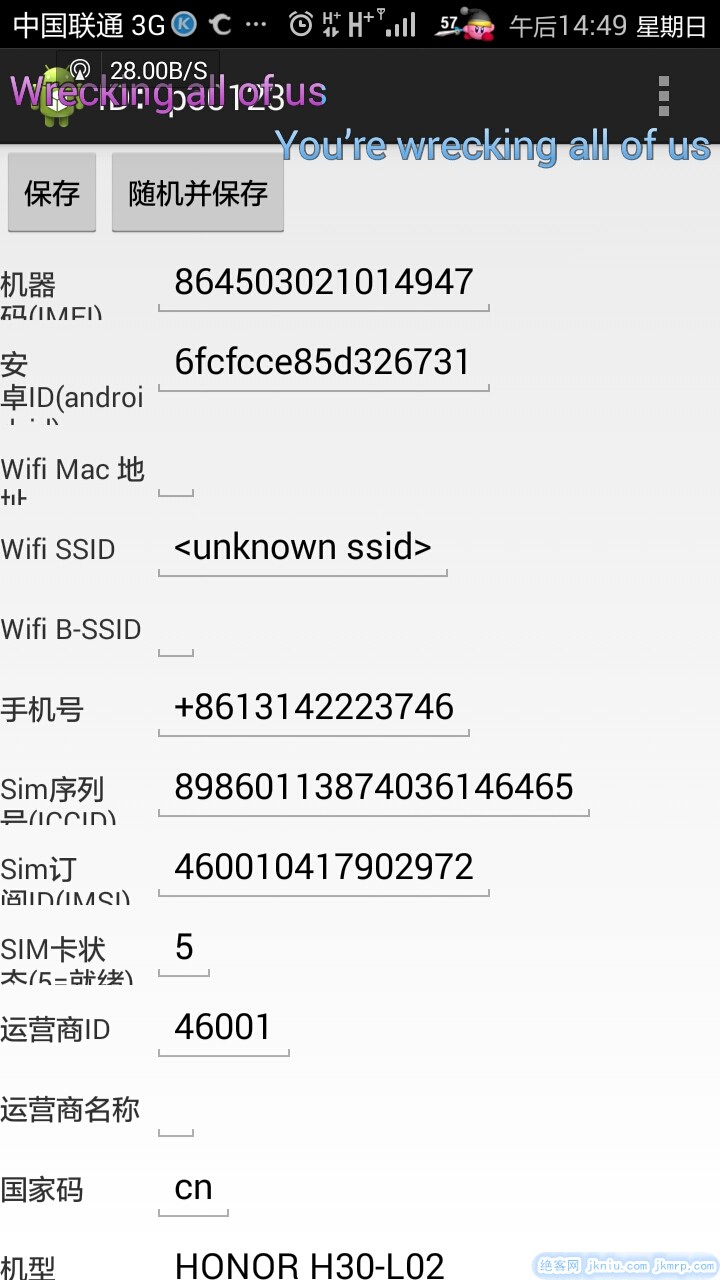720x1280 pixels.
Task: Tap the 保存 button
Action: pos(52,192)
